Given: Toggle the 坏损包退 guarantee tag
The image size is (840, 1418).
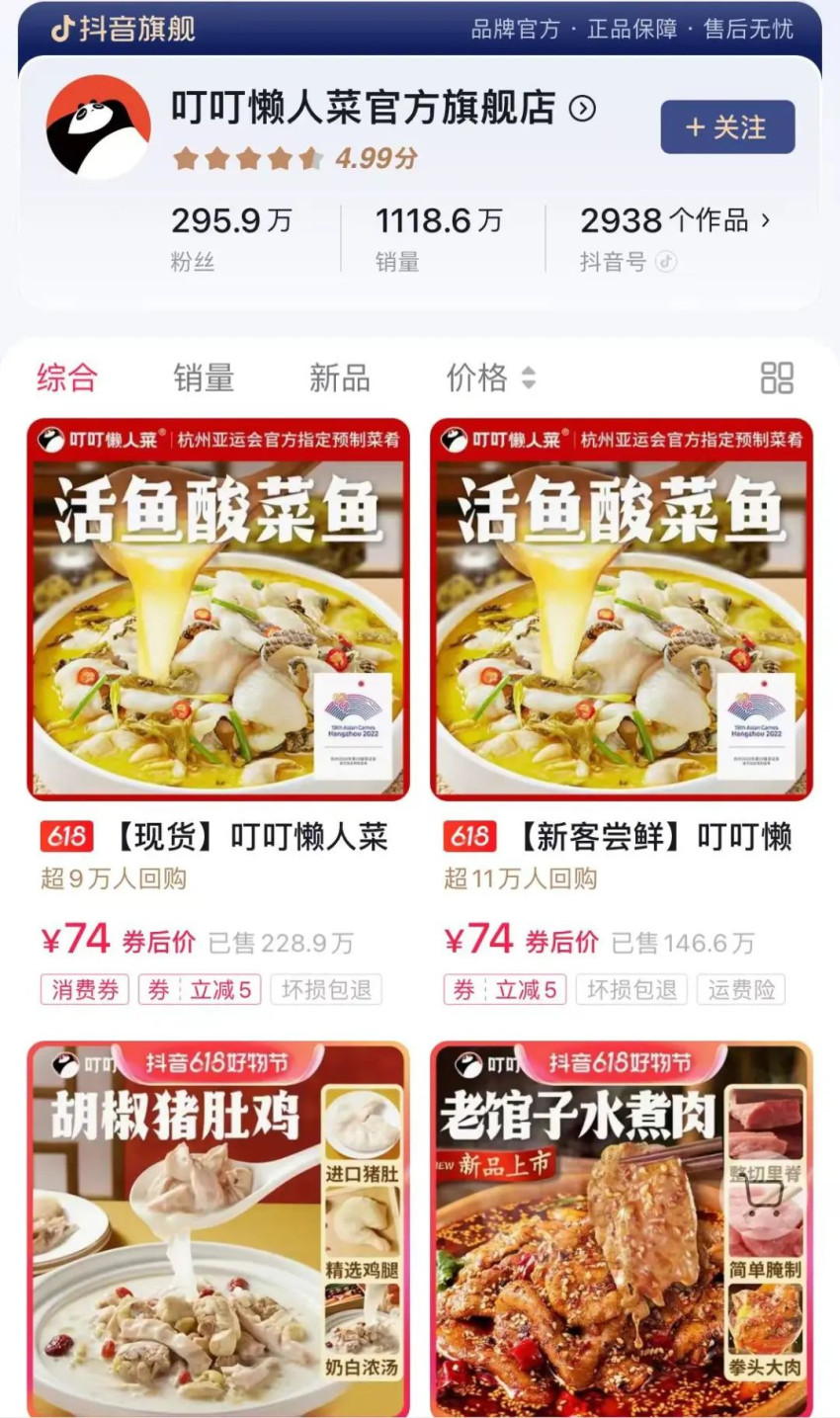Looking at the screenshot, I should 327,990.
